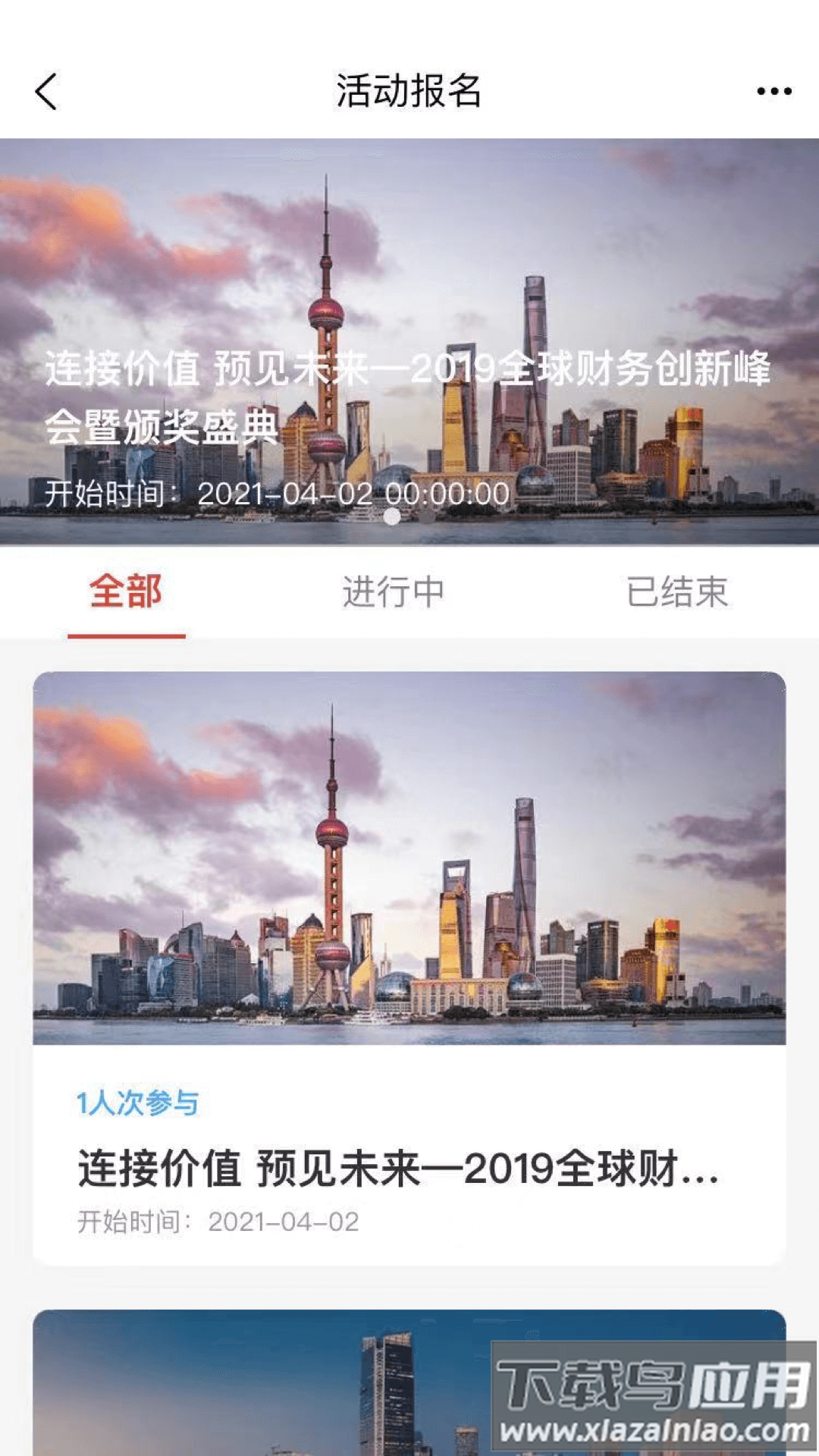Viewport: 819px width, 1456px height.
Task: Tap the carousel page indicator dot
Action: click(x=391, y=518)
